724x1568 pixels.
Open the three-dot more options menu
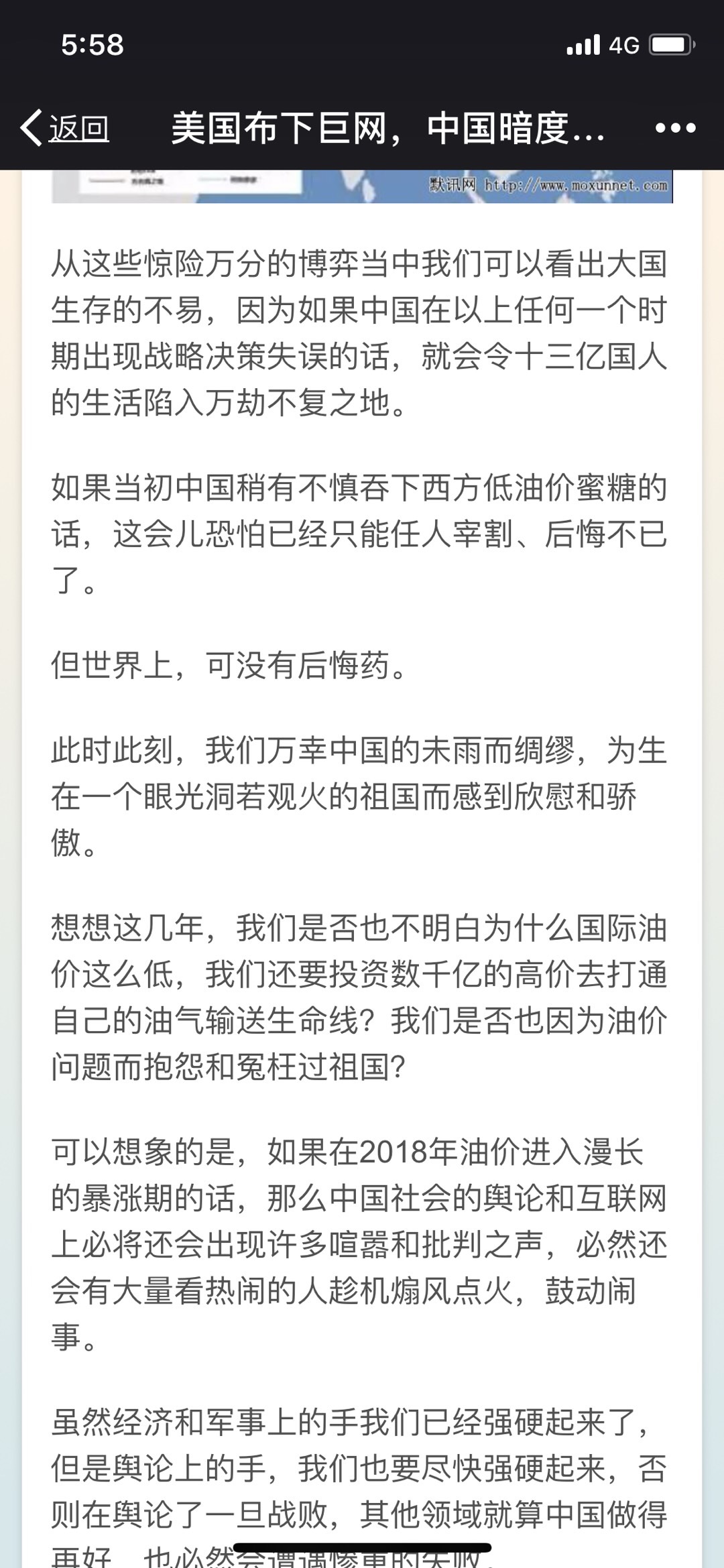pos(675,128)
